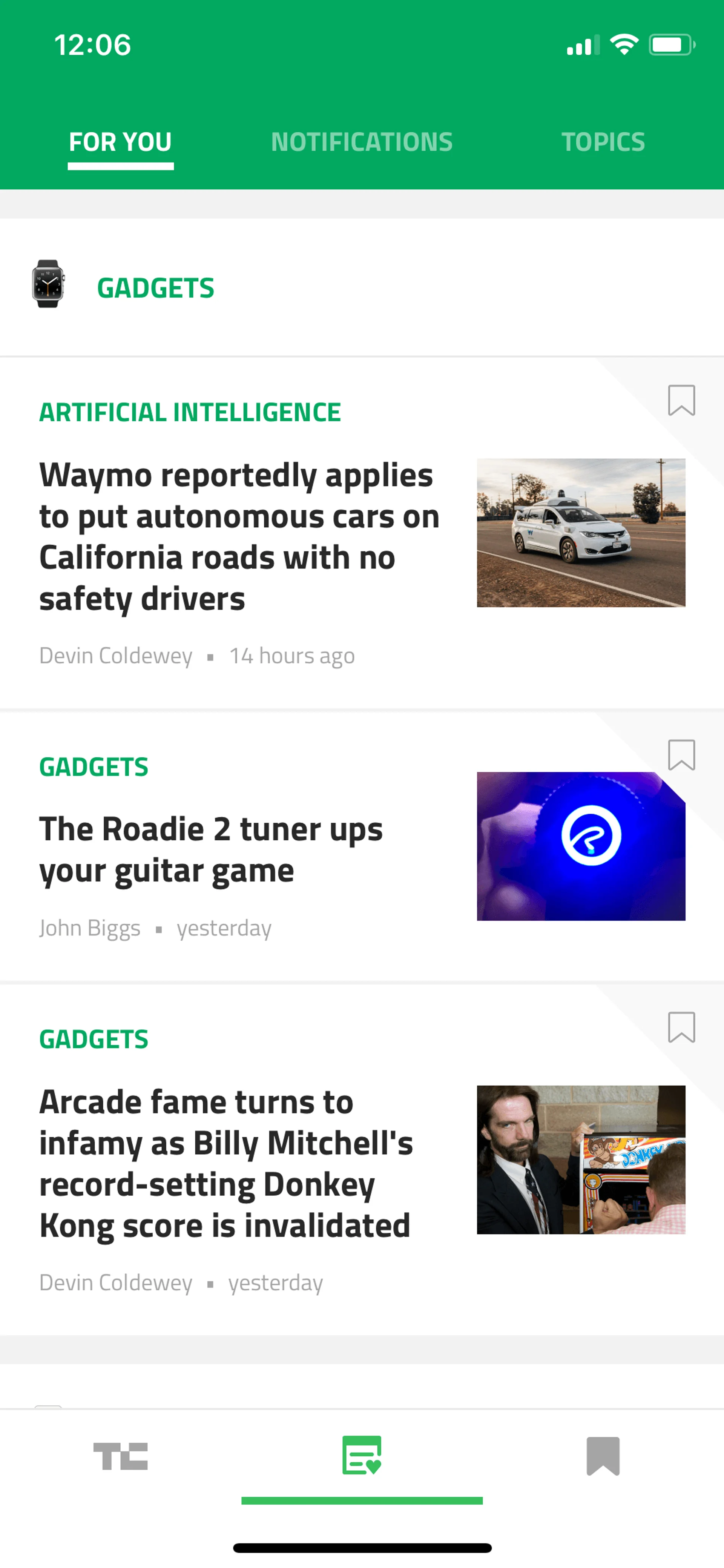Open the Waymo autonomous cars article

tap(238, 537)
